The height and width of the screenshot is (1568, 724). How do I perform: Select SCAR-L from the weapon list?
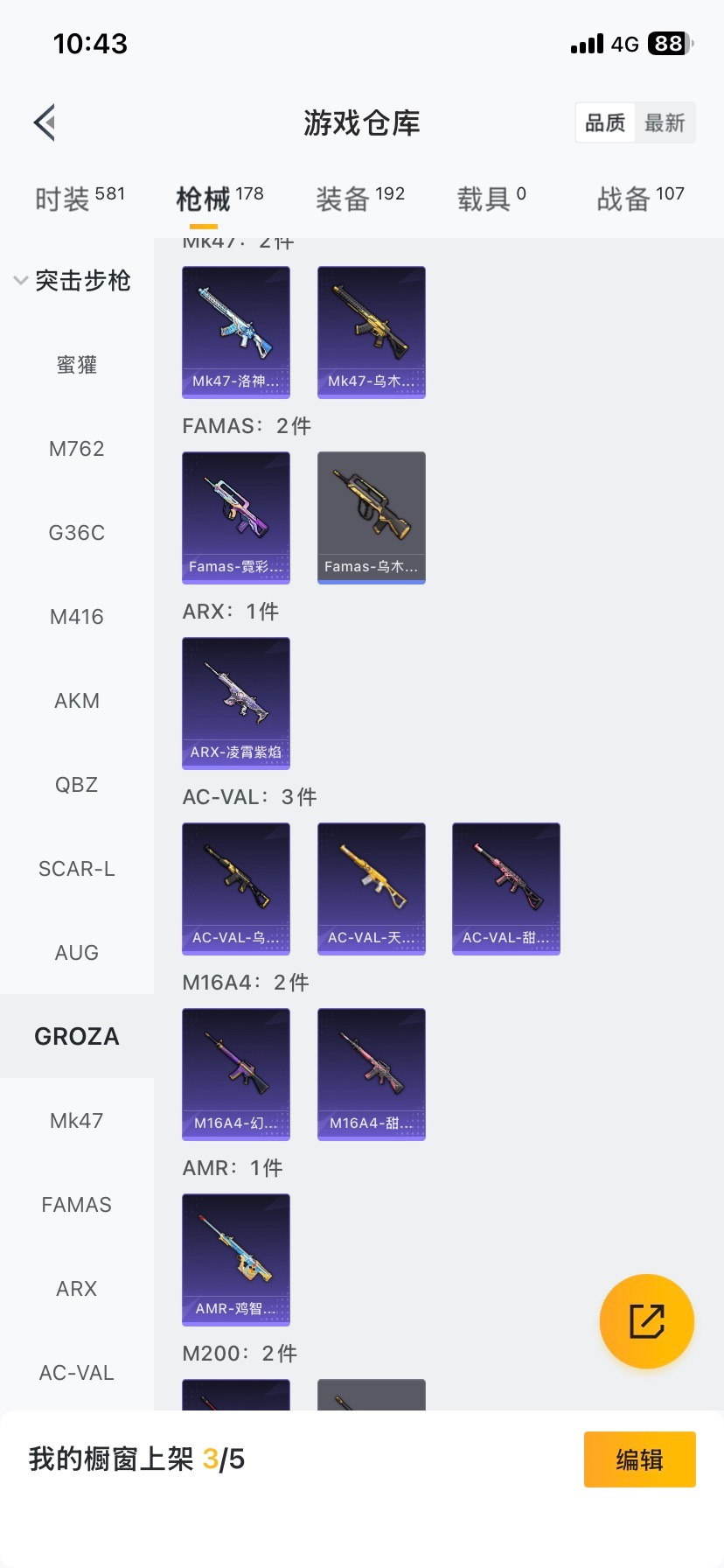click(x=77, y=869)
